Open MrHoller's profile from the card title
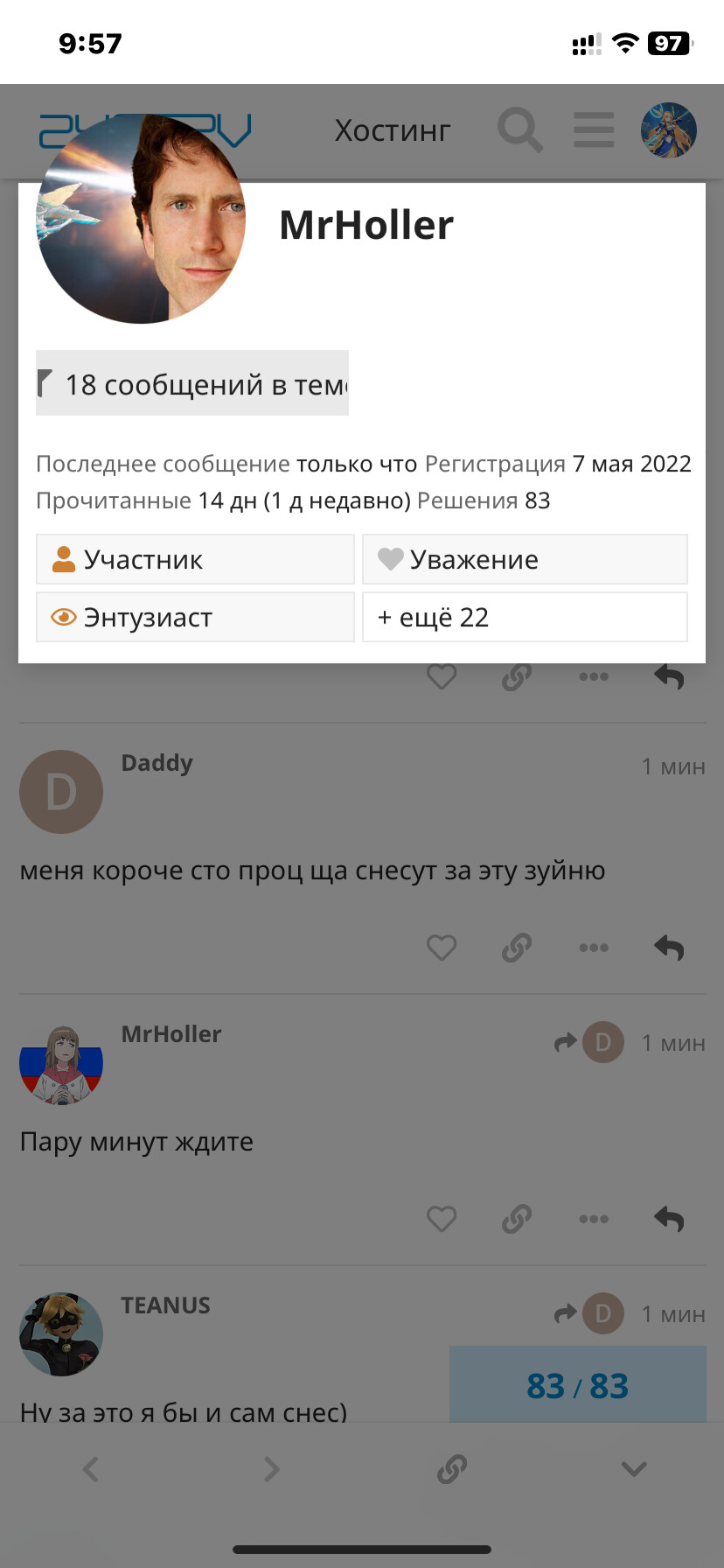Viewport: 724px width, 1568px height. tap(365, 226)
